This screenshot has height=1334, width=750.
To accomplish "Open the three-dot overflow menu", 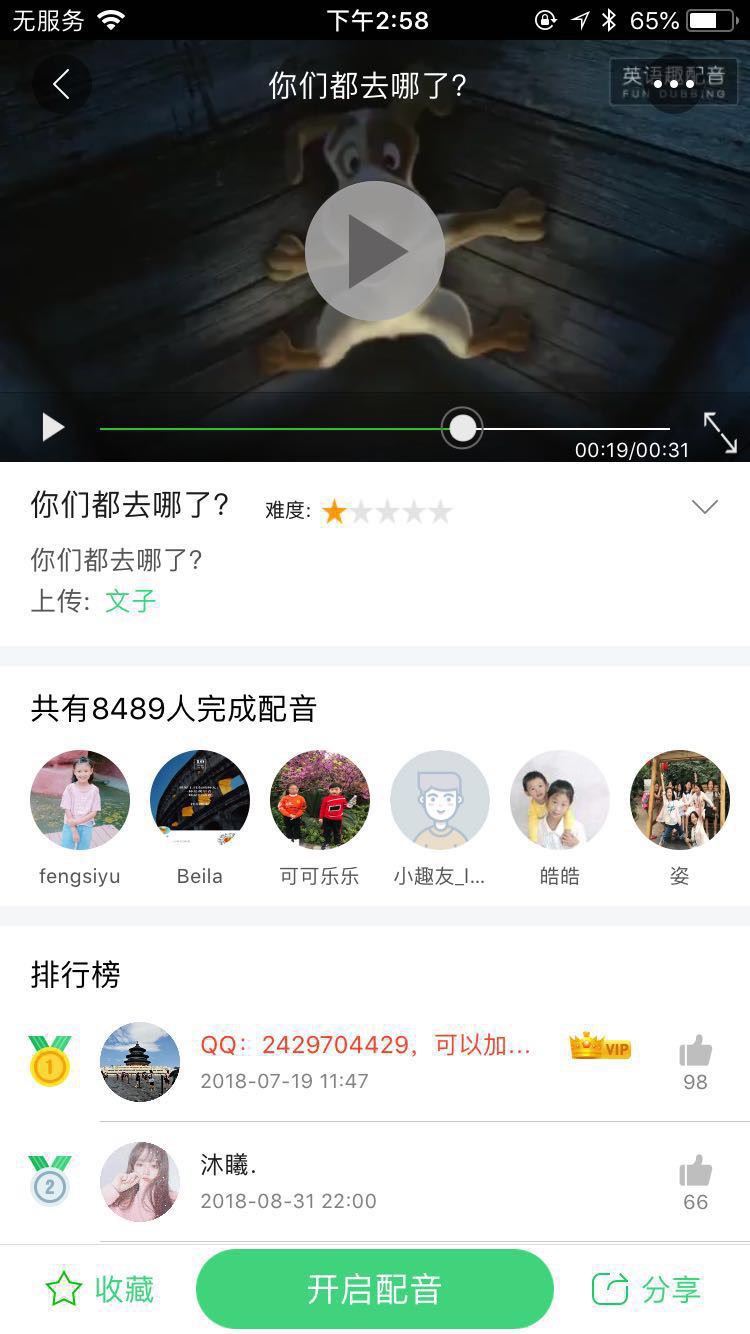I will click(x=674, y=85).
